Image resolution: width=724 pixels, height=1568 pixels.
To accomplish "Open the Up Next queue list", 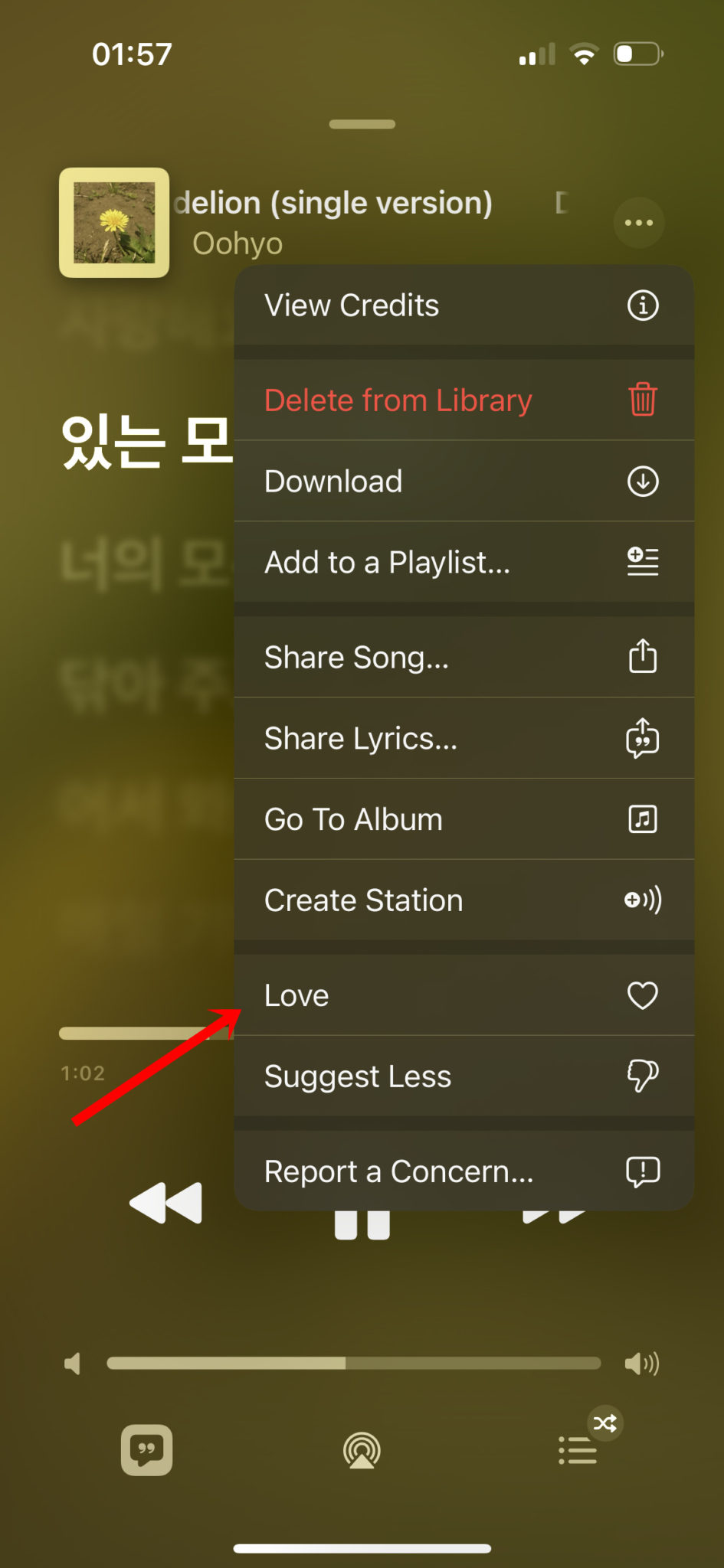I will coord(578,1449).
